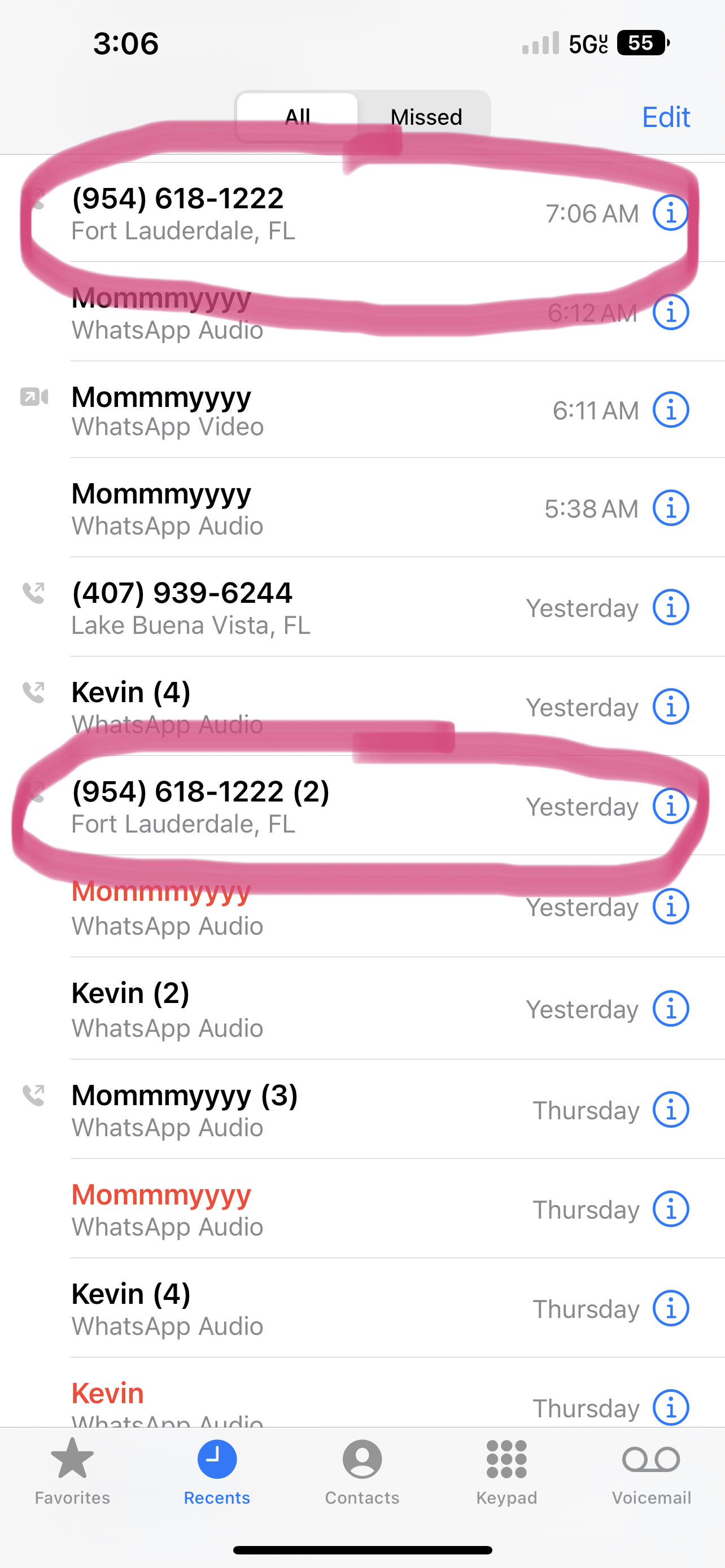
Task: Open info for the 7:06 AM call
Action: click(x=670, y=213)
